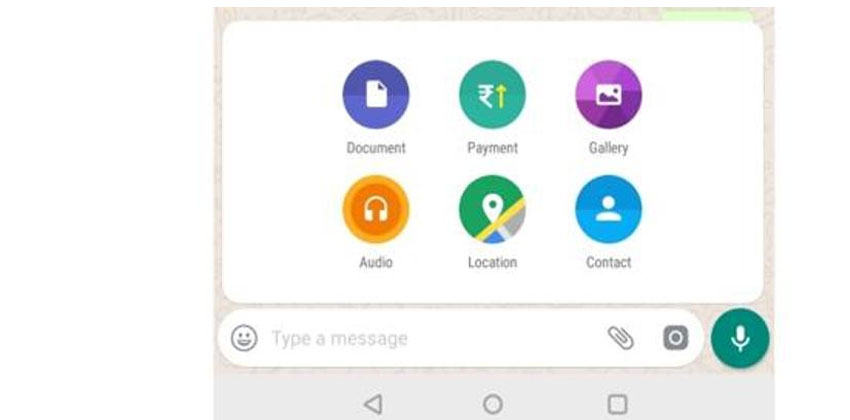
Task: Choose Gallery to attach a photo
Action: [608, 95]
